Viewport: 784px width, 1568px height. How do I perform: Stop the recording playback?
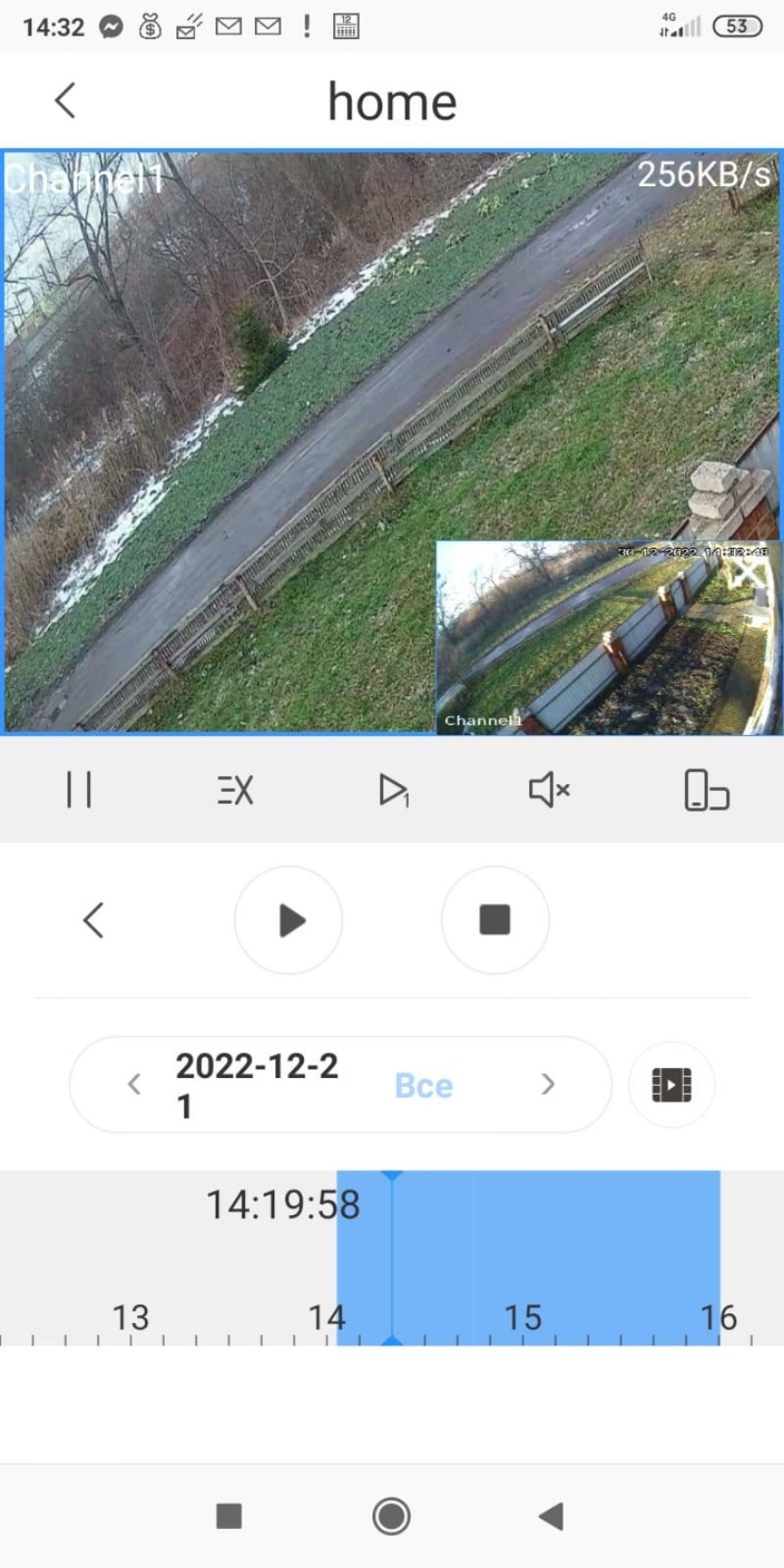495,920
